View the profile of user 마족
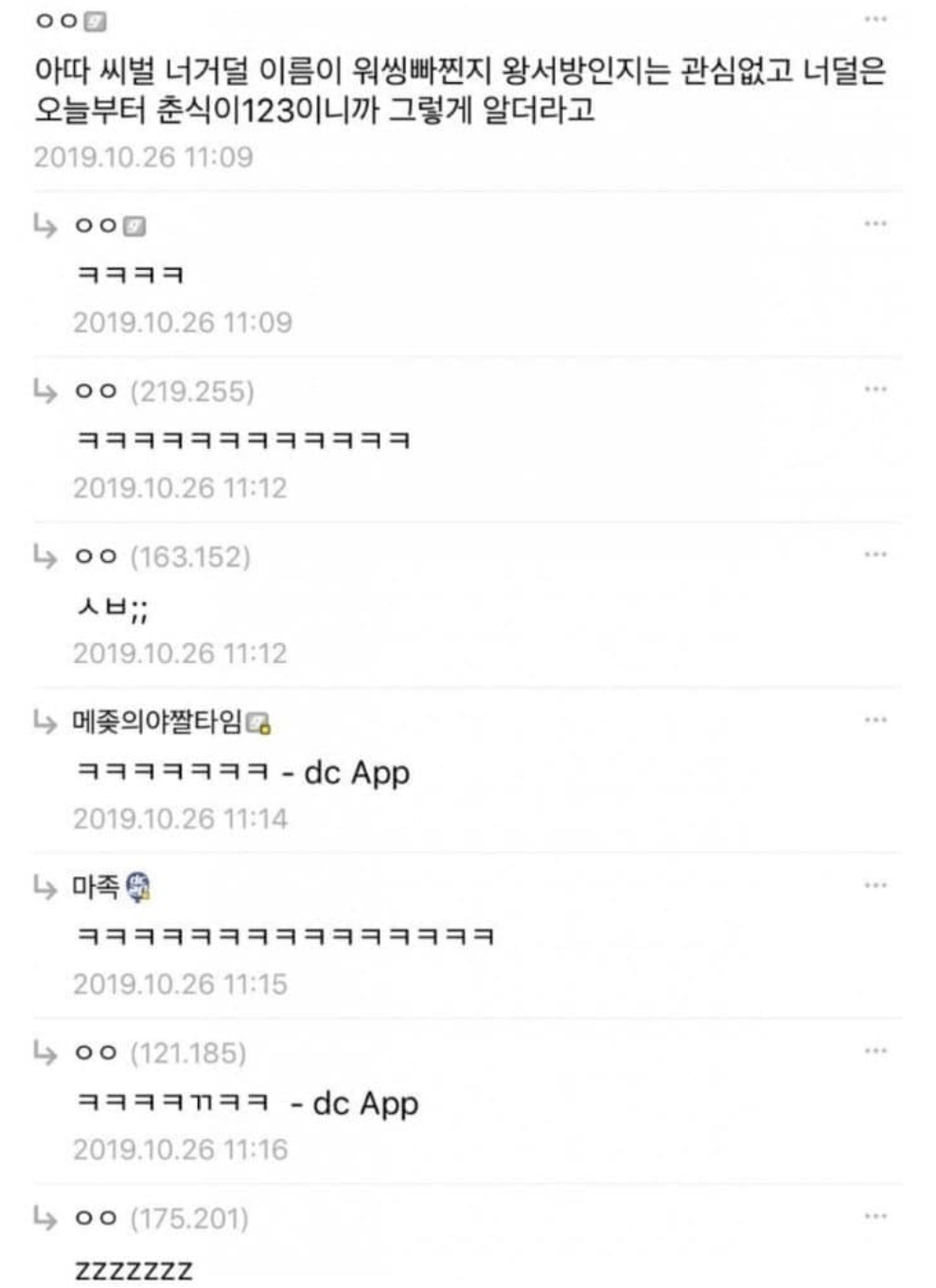 pos(97,888)
